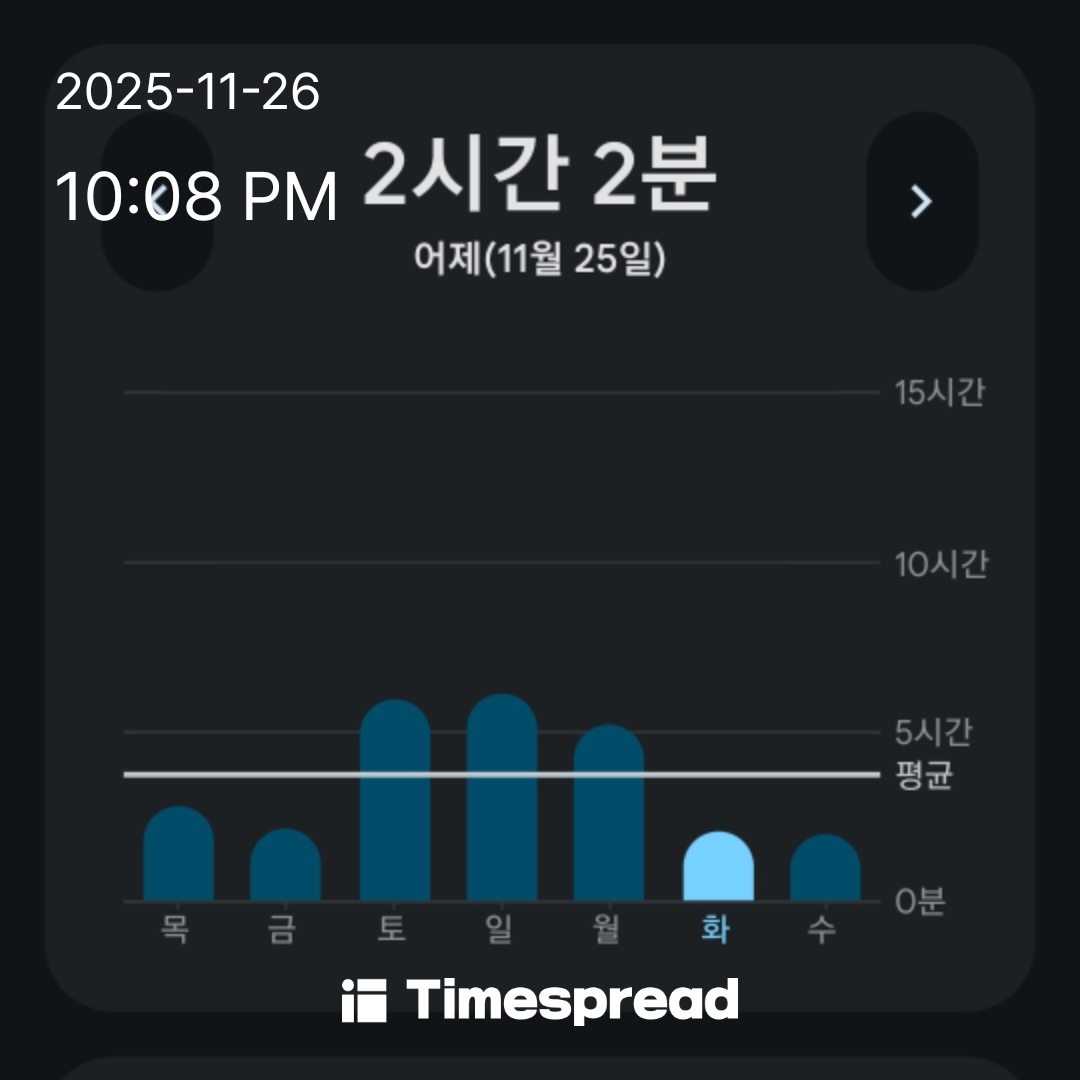
Task: Select the 월 bar in the chart
Action: click(x=609, y=814)
